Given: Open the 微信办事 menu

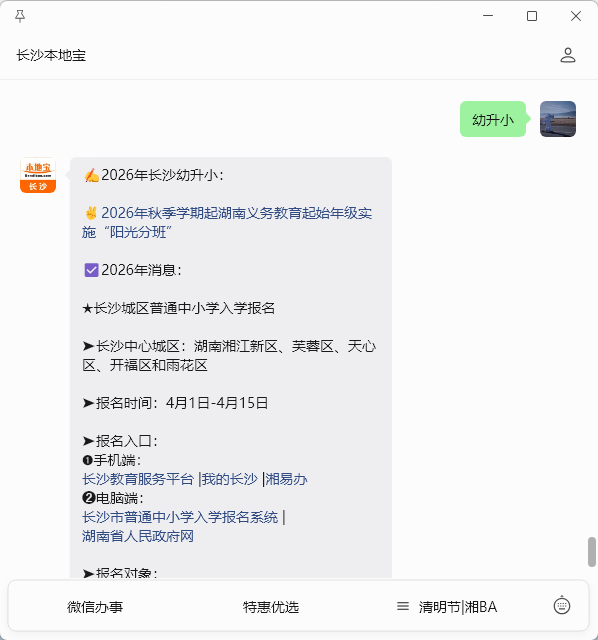Looking at the screenshot, I should pos(95,607).
